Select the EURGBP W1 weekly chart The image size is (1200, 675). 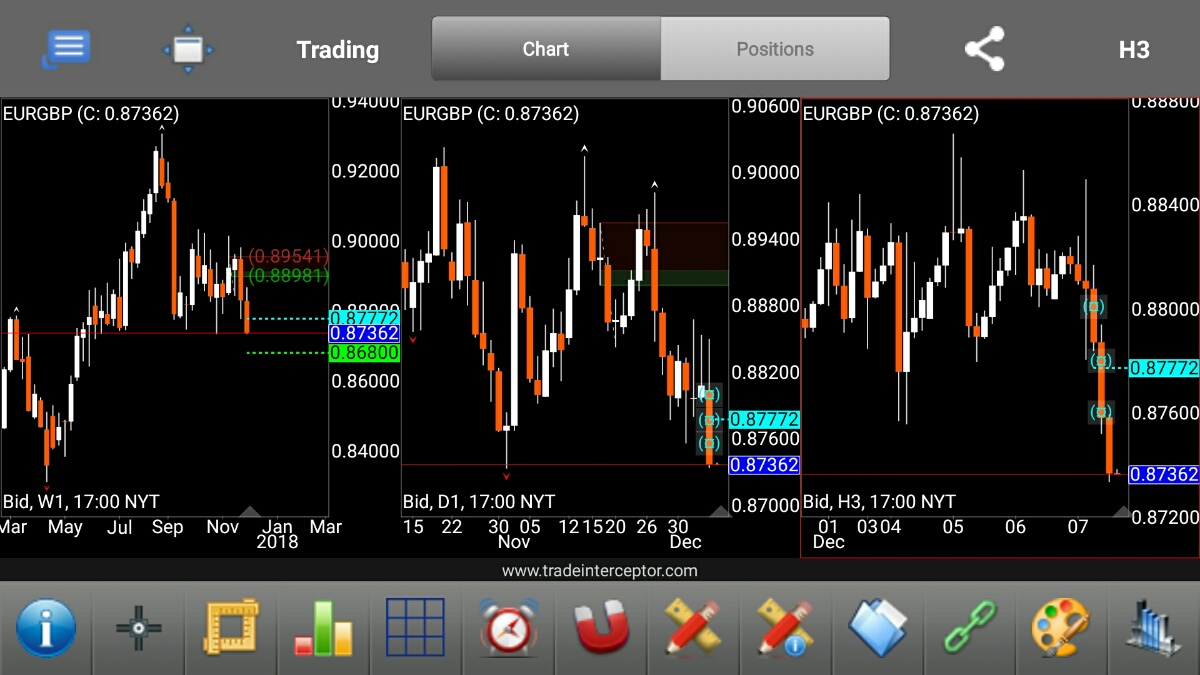(165, 300)
